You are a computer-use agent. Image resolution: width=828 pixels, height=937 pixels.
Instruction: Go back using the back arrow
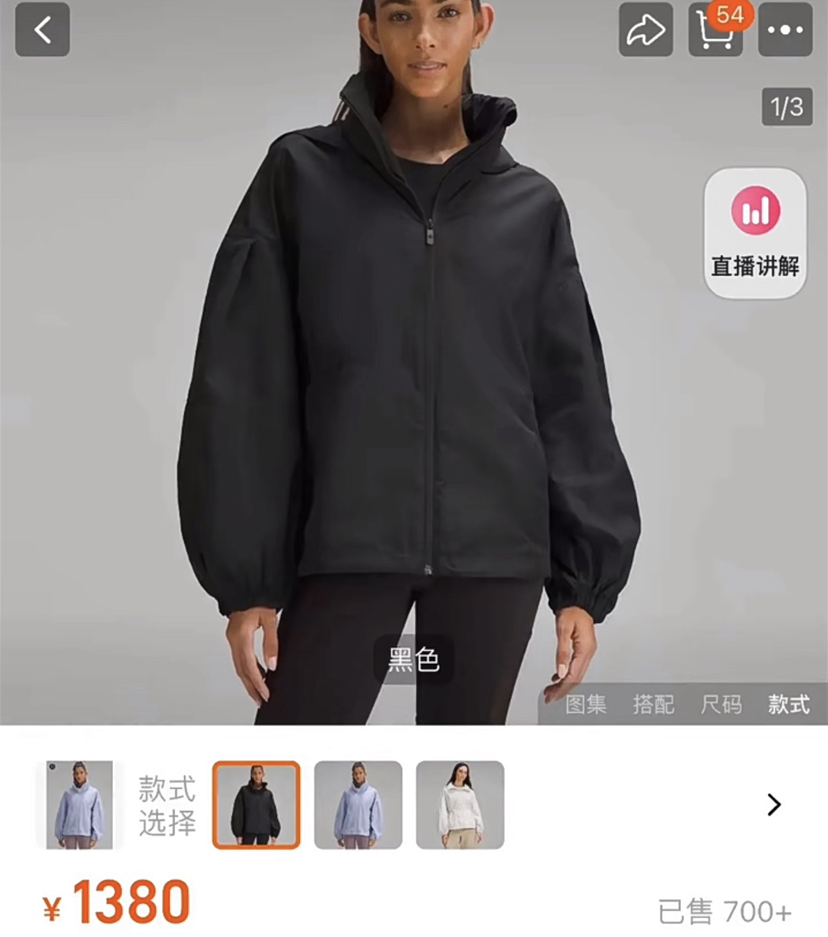pyautogui.click(x=40, y=30)
